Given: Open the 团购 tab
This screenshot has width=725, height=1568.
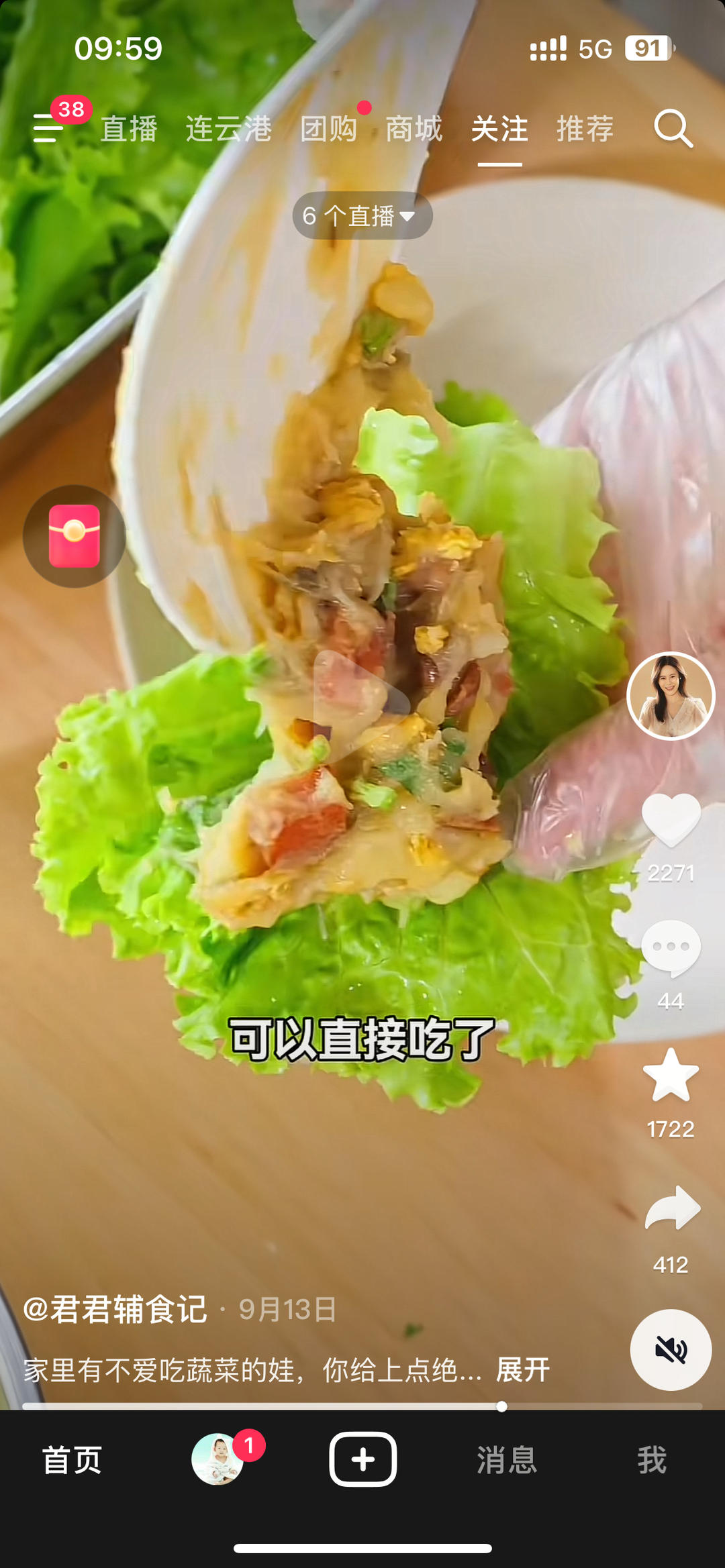Looking at the screenshot, I should [x=329, y=129].
